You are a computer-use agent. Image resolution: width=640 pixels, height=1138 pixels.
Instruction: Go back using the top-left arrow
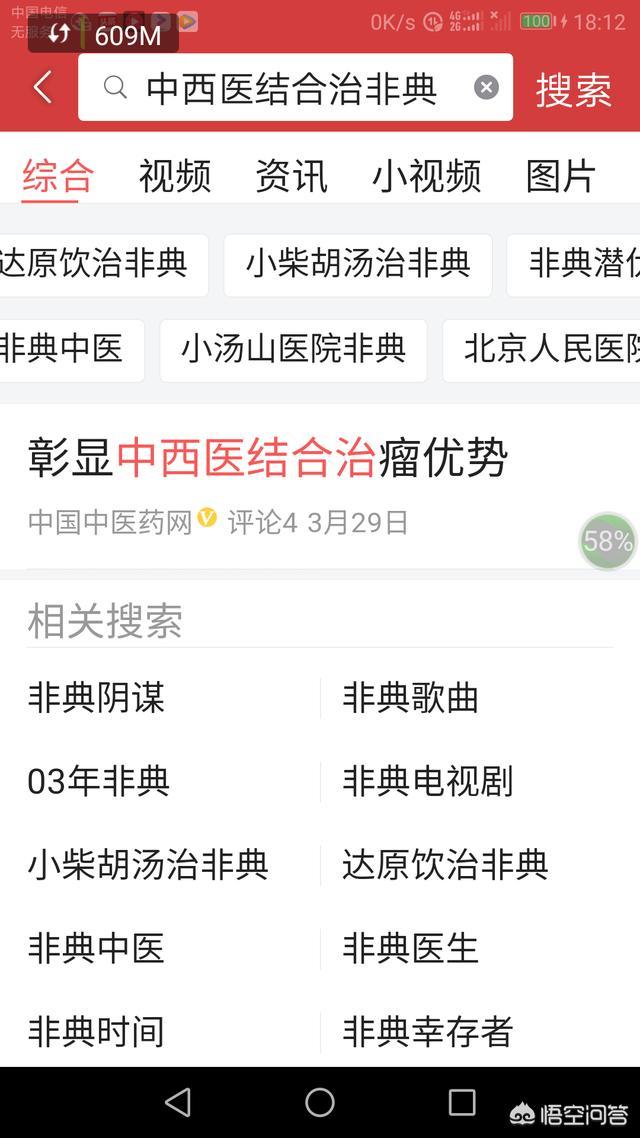(42, 88)
